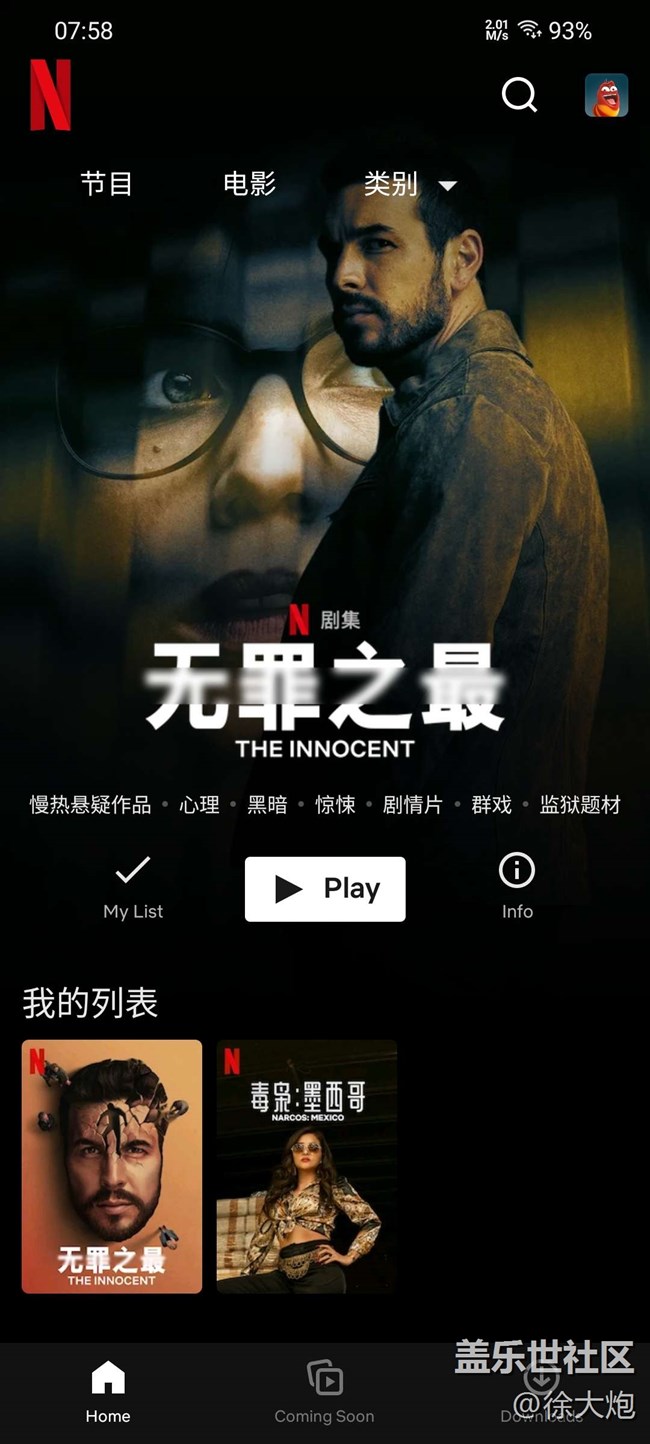Remove The Innocent from My List
The height and width of the screenshot is (1444, 650).
[x=133, y=886]
